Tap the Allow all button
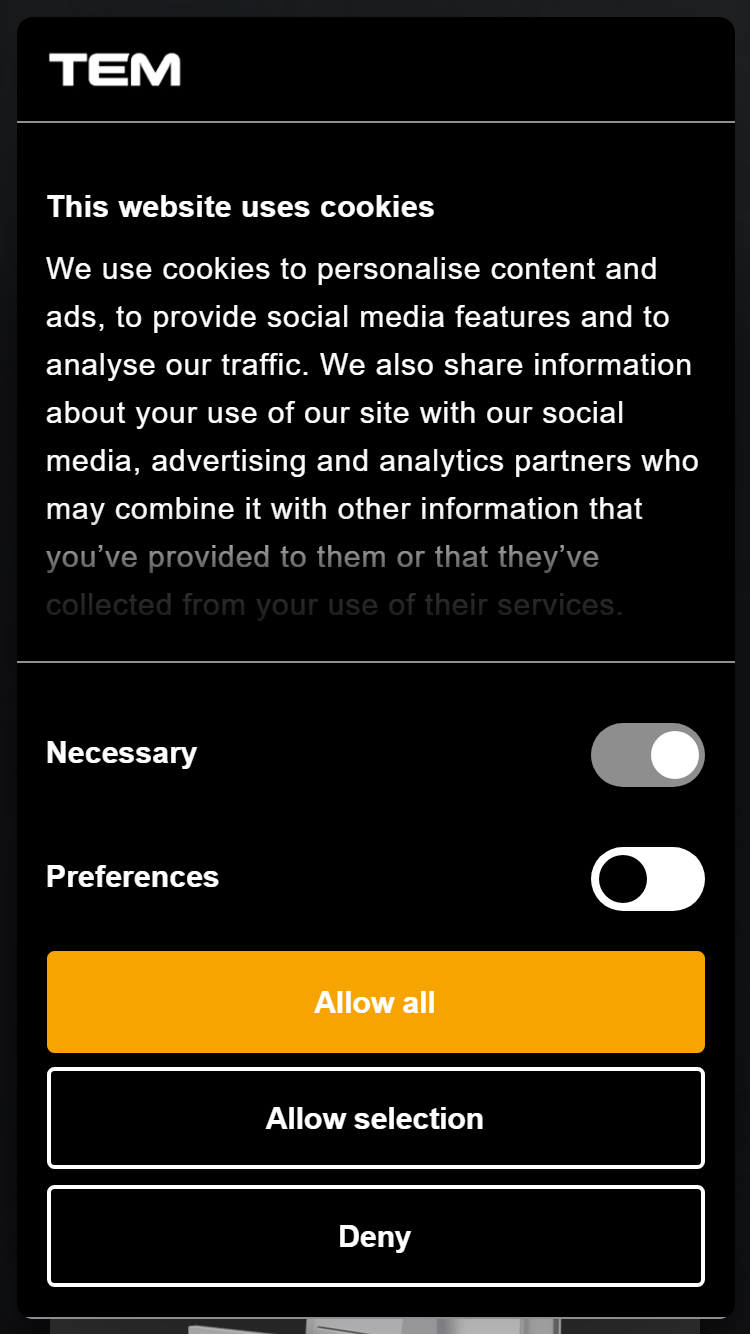Image resolution: width=750 pixels, height=1334 pixels. (x=376, y=1002)
